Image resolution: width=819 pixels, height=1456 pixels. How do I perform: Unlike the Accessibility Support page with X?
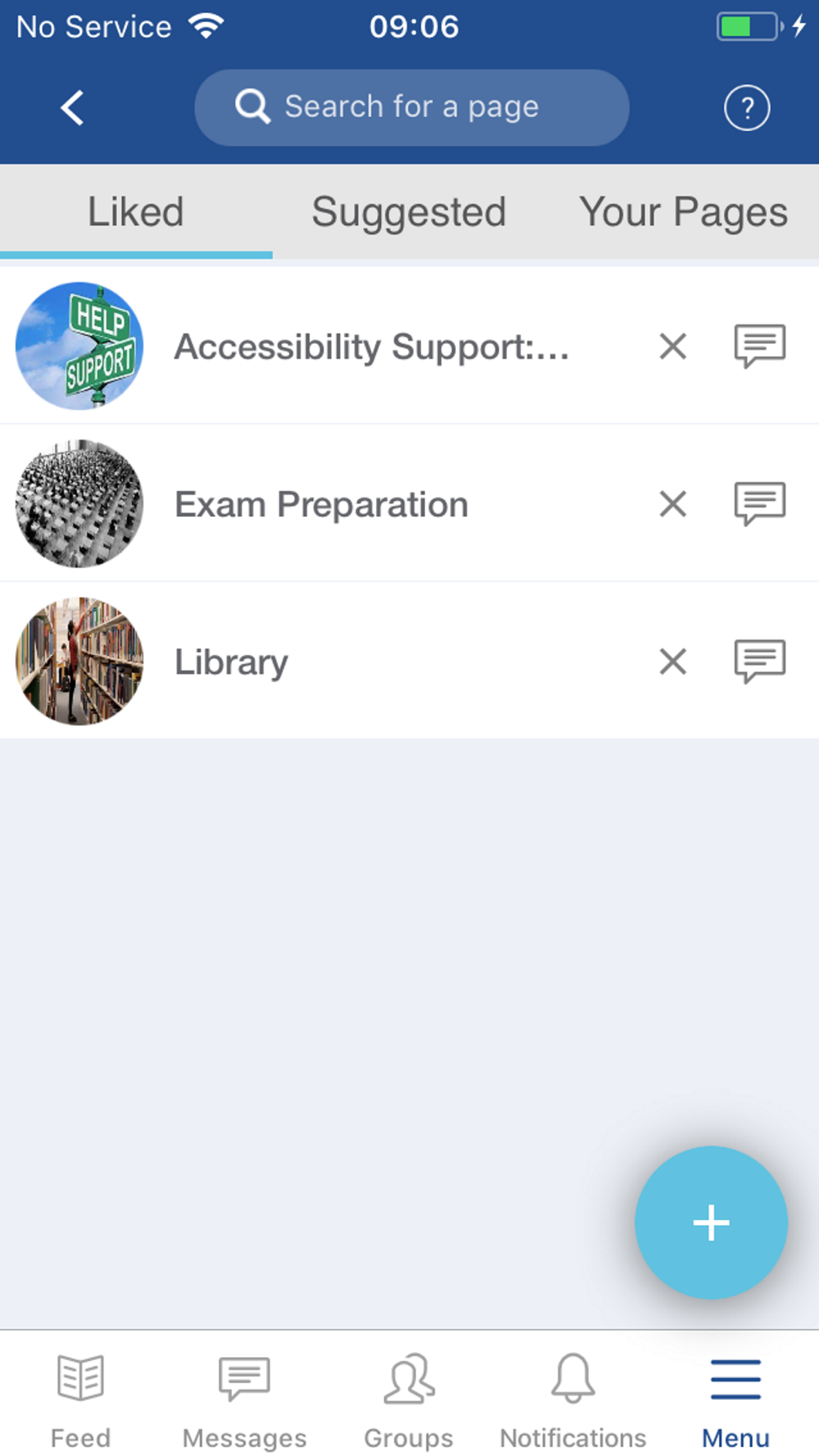coord(672,346)
